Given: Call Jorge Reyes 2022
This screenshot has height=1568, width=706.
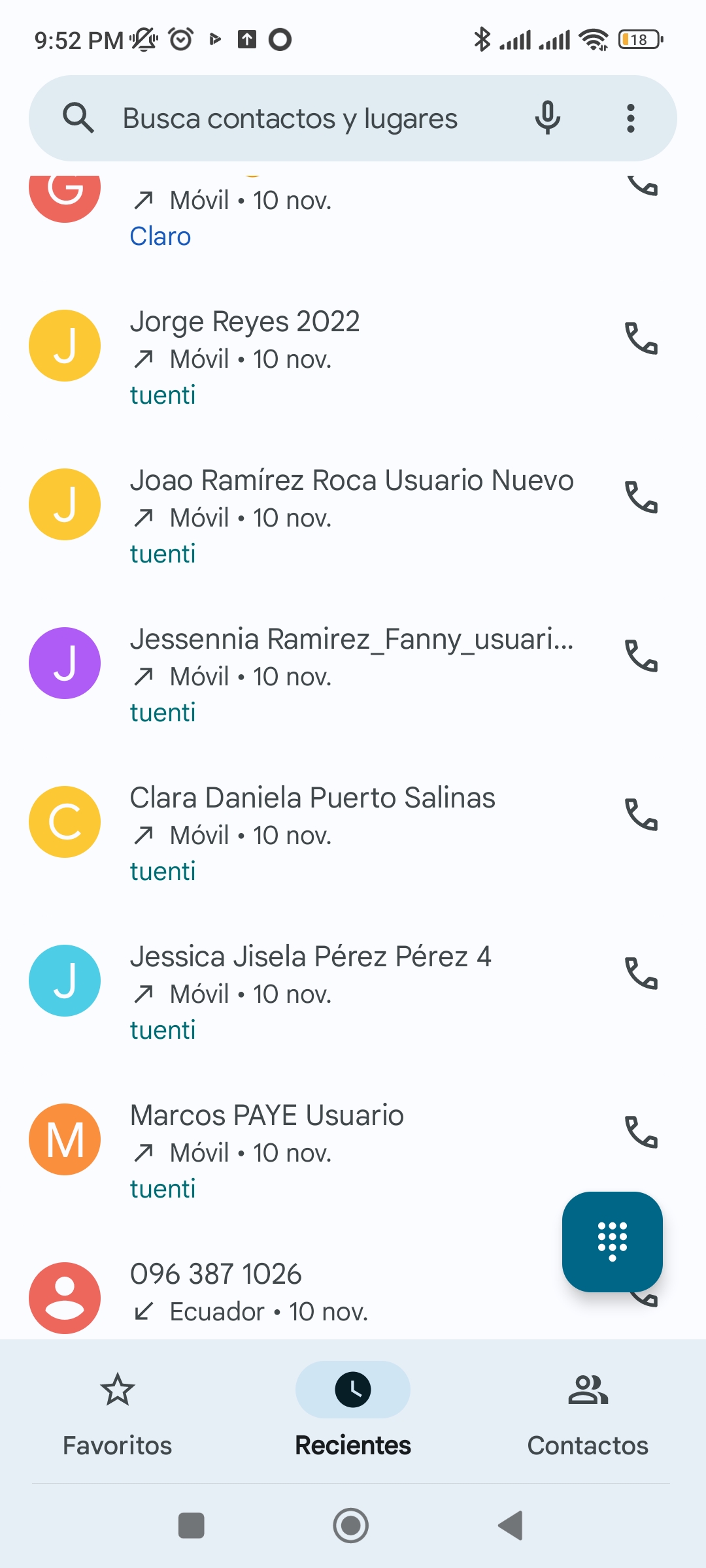Looking at the screenshot, I should click(x=641, y=338).
